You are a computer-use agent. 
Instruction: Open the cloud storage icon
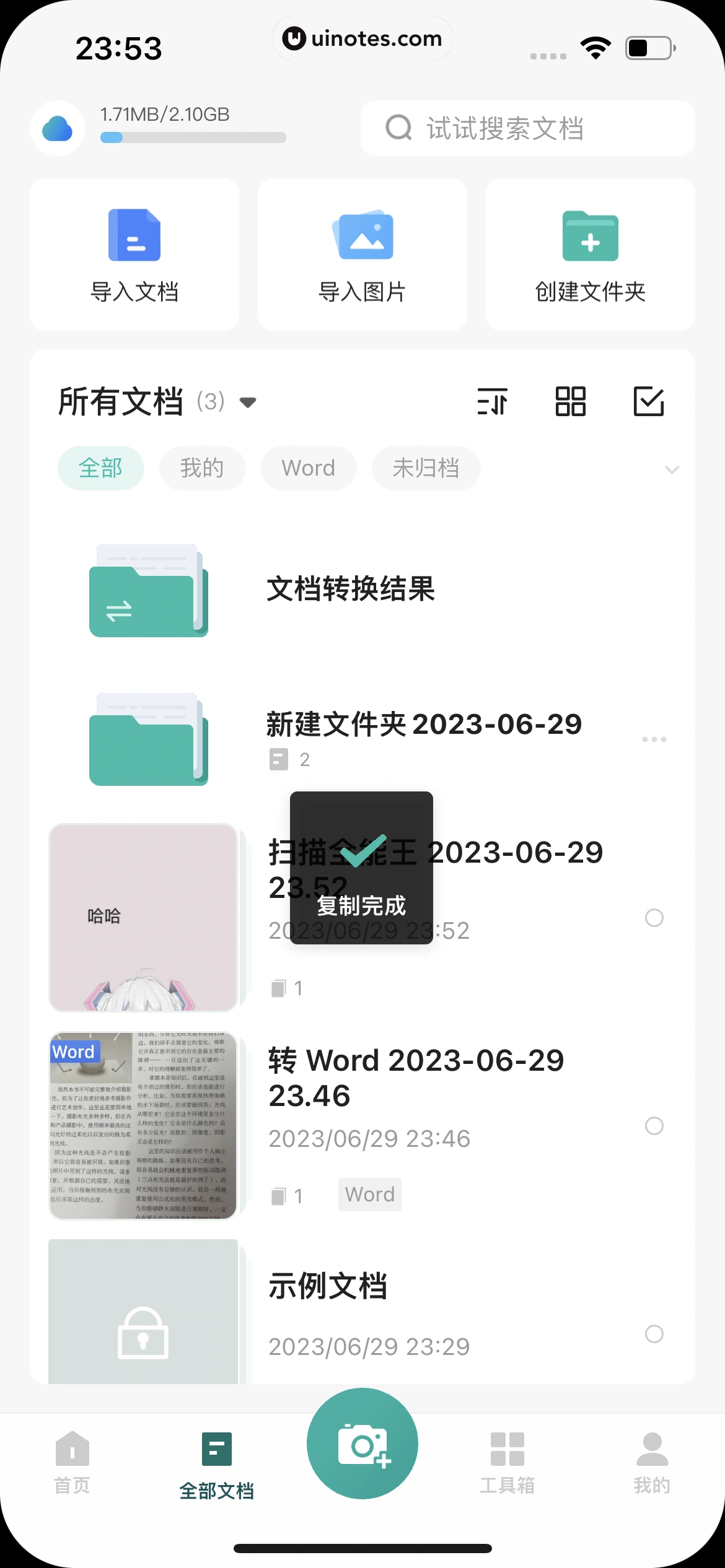(58, 128)
